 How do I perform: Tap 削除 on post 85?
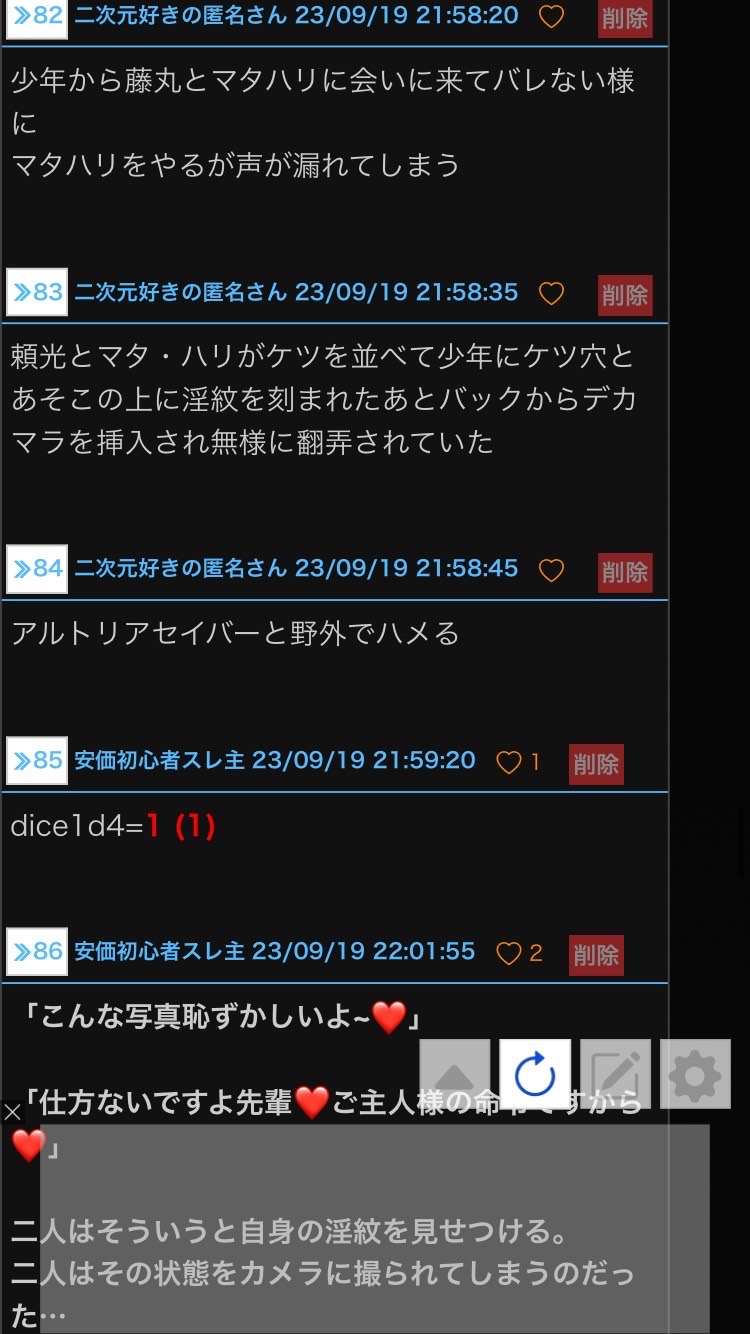coord(596,764)
